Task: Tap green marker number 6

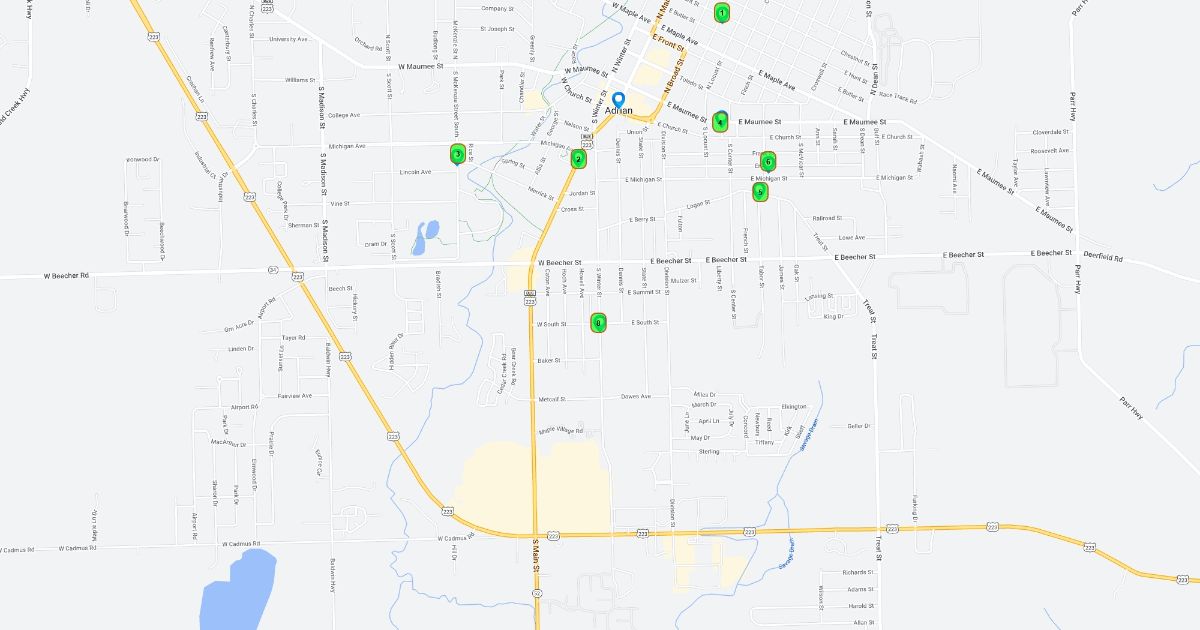Action: point(768,160)
